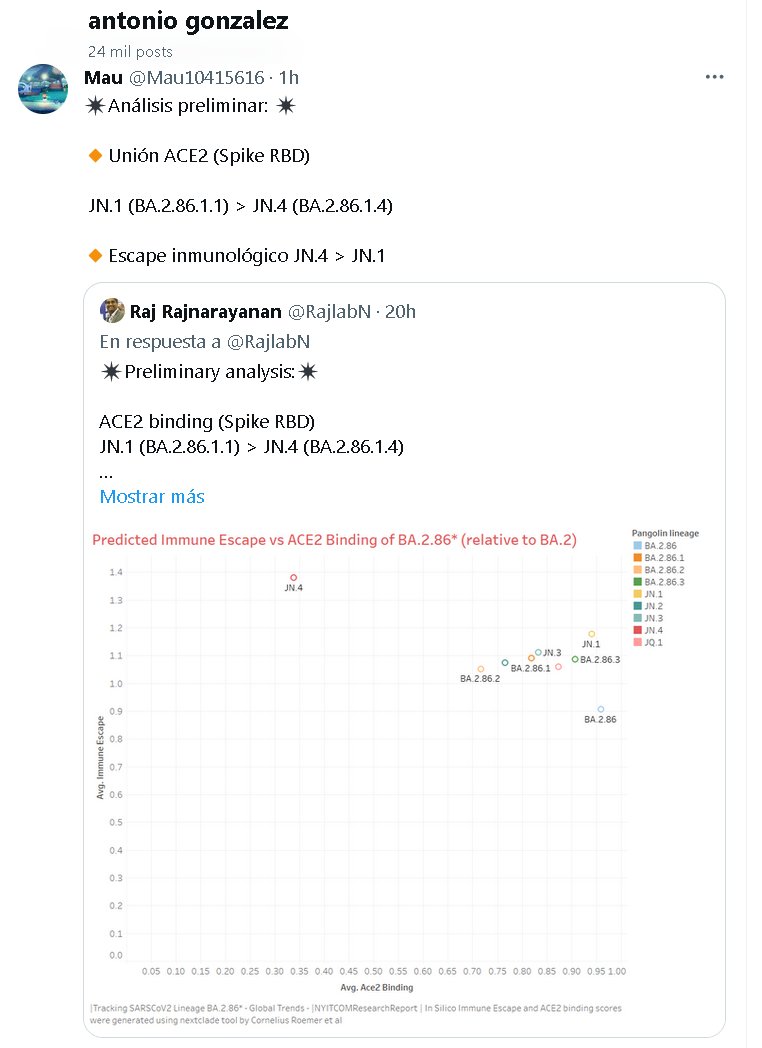The width and height of the screenshot is (762, 1048).
Task: Open the overflow menu on Mau's post
Action: [713, 77]
